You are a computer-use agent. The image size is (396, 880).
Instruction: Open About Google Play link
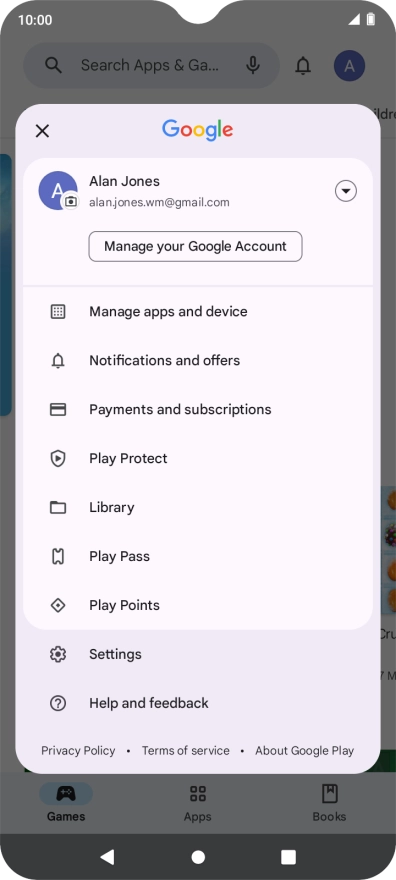click(x=305, y=750)
